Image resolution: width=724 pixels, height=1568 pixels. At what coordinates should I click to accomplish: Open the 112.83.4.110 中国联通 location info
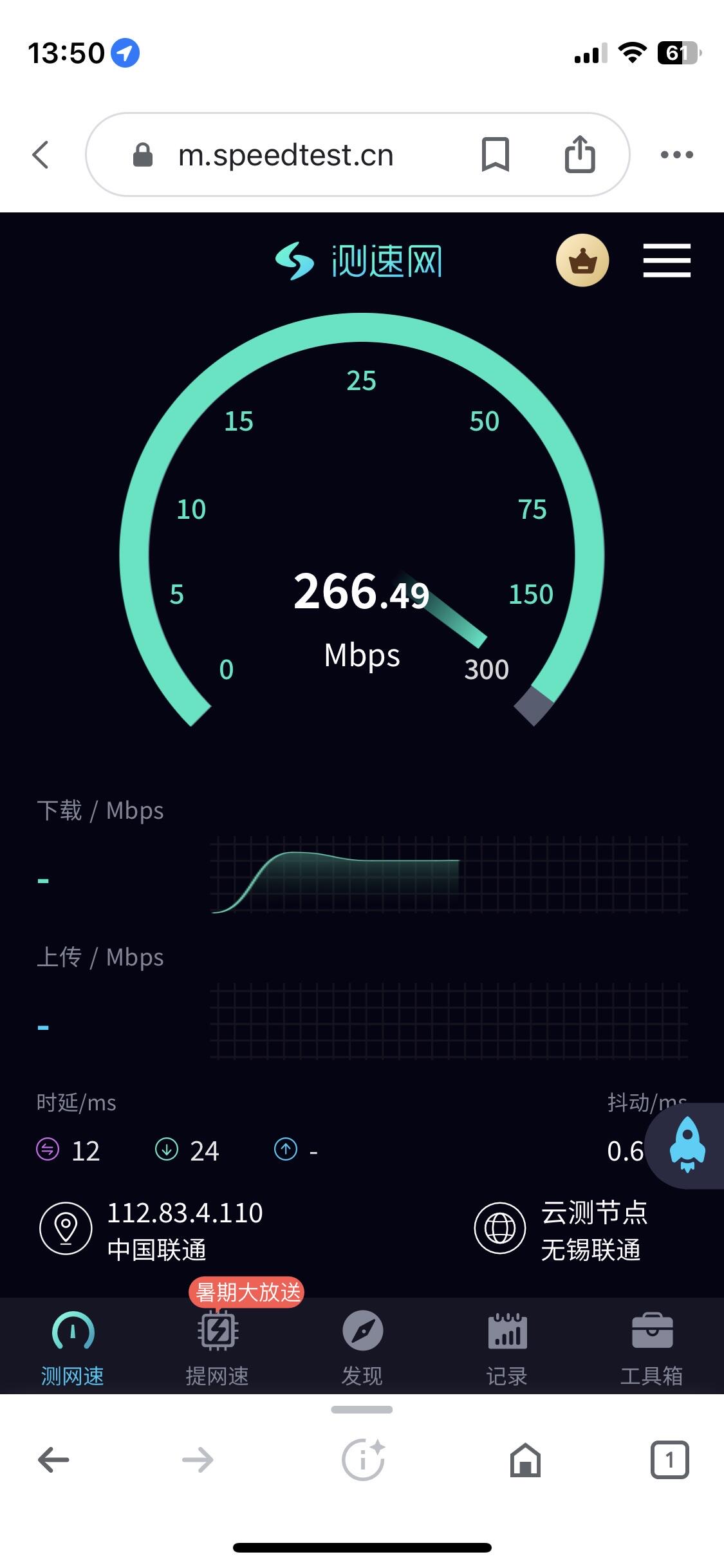tap(152, 1229)
